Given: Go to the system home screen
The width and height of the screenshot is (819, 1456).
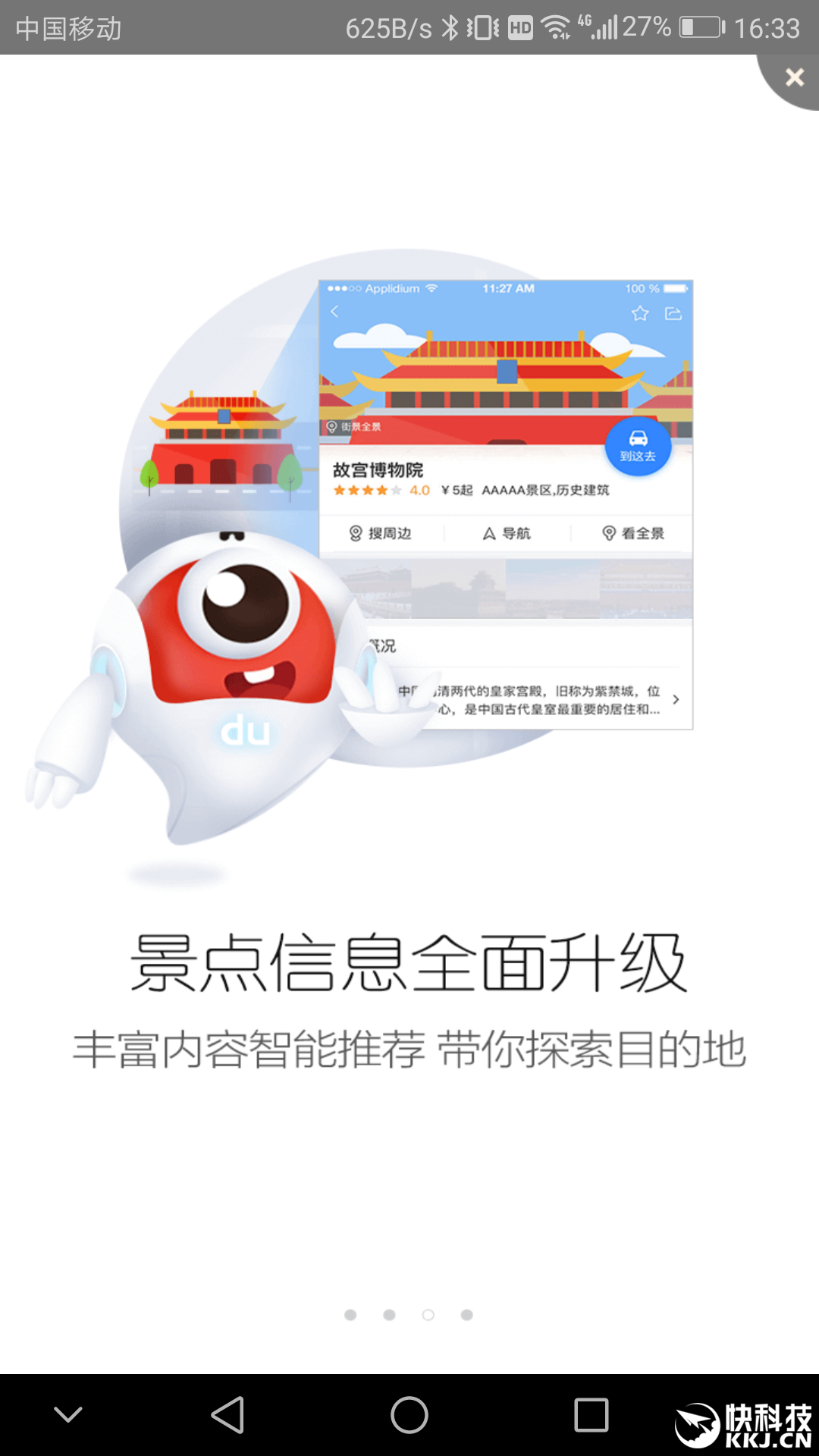Looking at the screenshot, I should [409, 1415].
